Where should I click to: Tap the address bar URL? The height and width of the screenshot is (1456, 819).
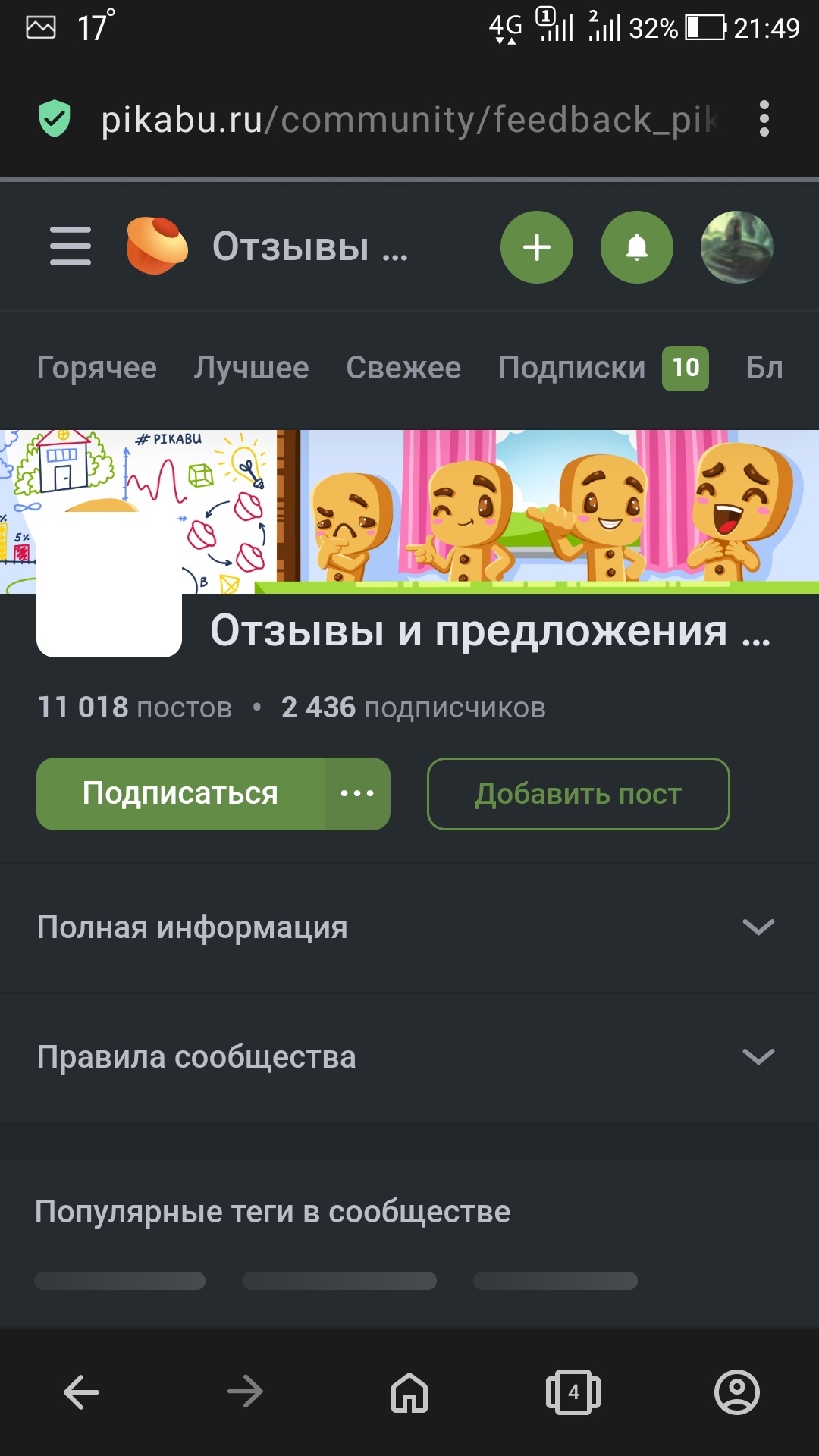tap(409, 119)
